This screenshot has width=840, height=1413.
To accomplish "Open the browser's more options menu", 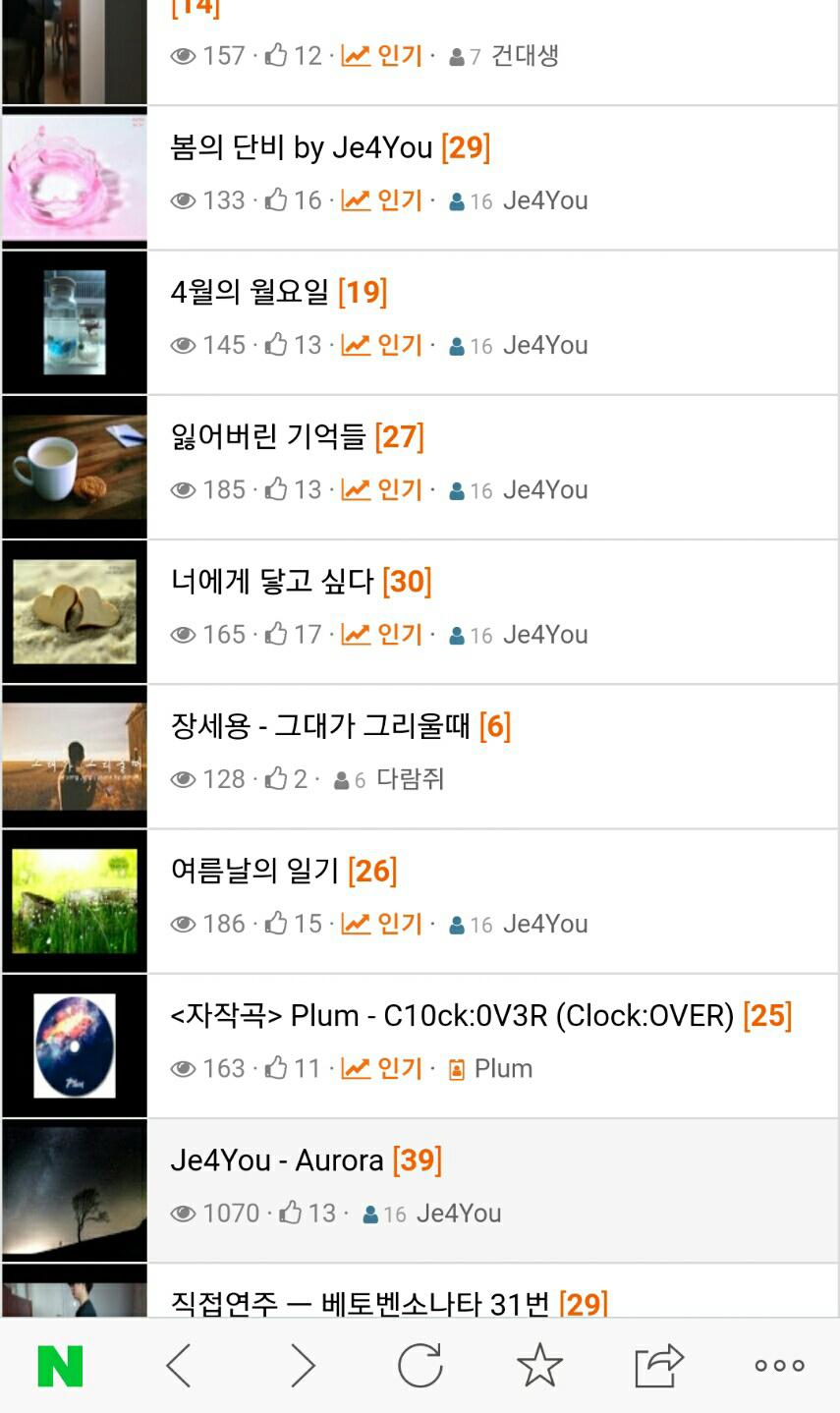I will pyautogui.click(x=779, y=1366).
